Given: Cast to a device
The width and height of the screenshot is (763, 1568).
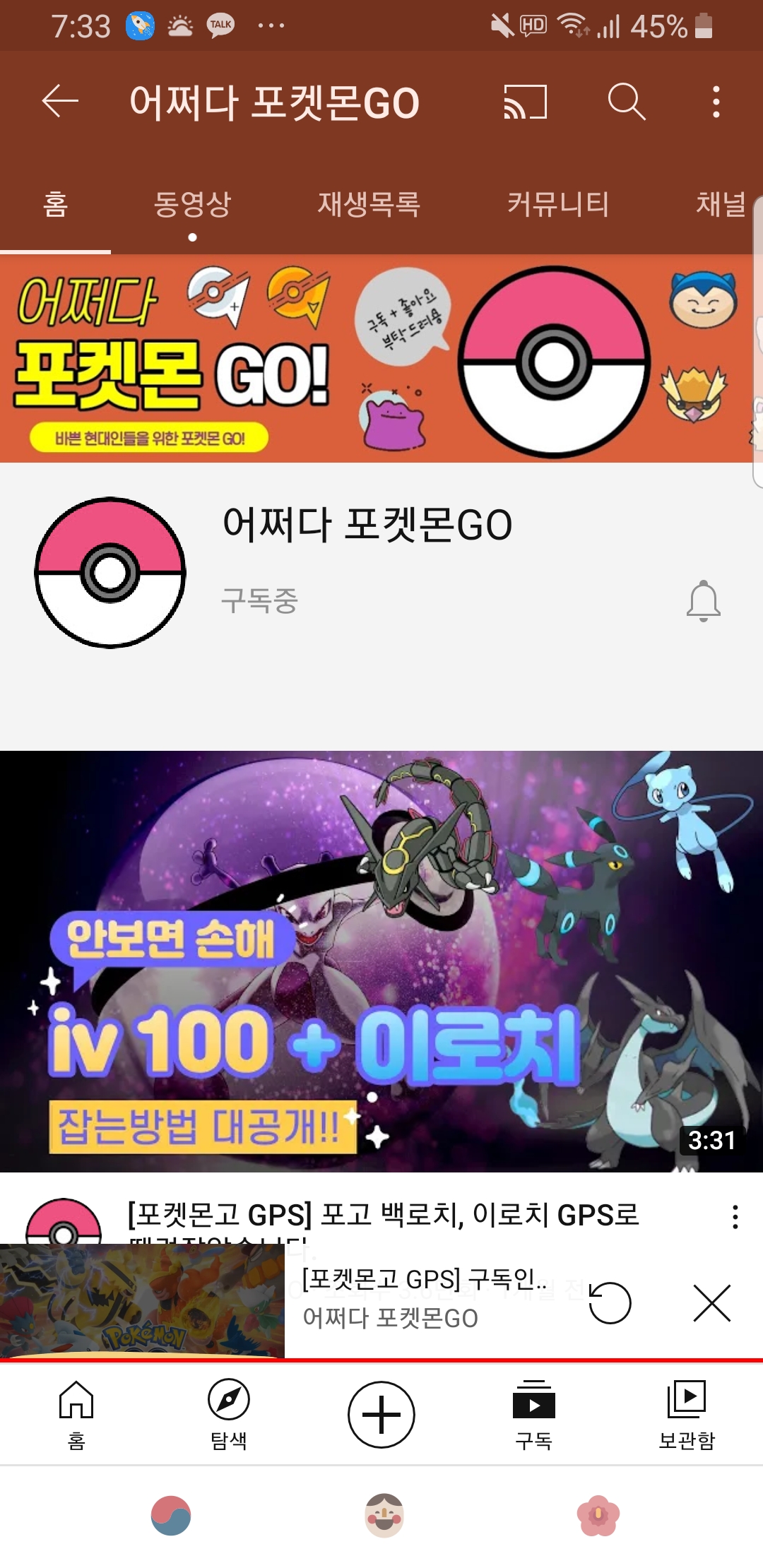Looking at the screenshot, I should click(525, 102).
